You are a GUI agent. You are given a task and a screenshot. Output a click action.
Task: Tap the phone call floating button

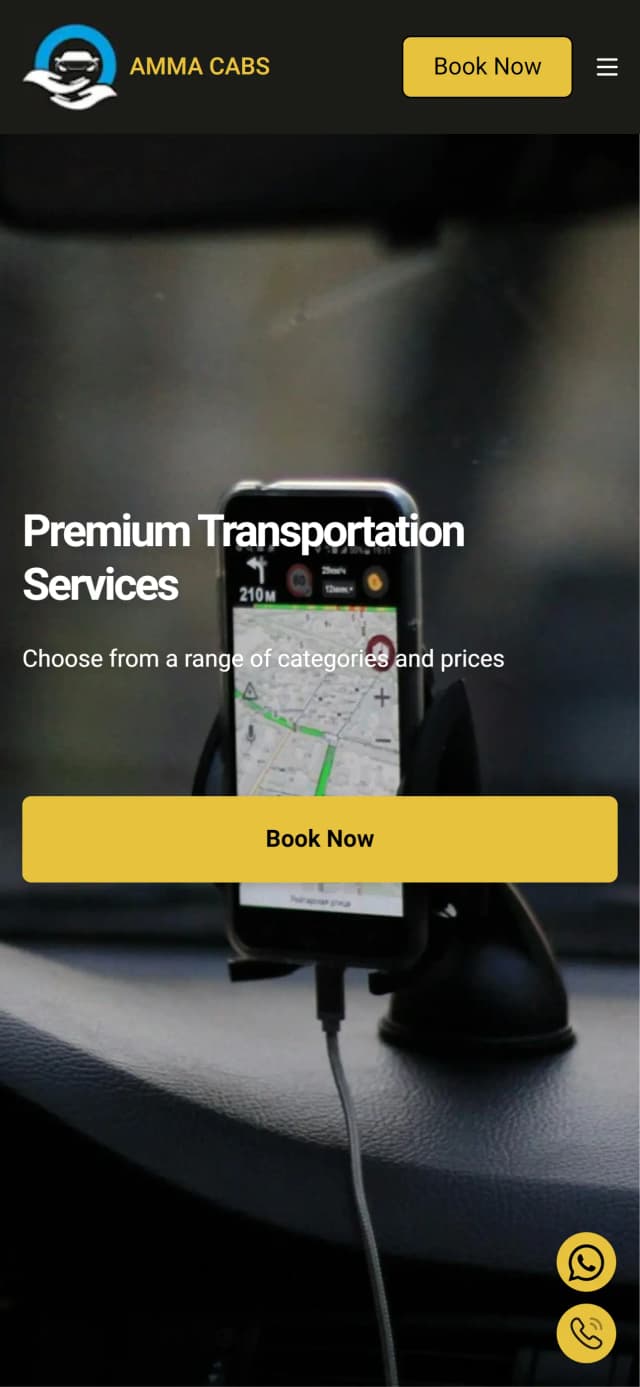pyautogui.click(x=586, y=1333)
